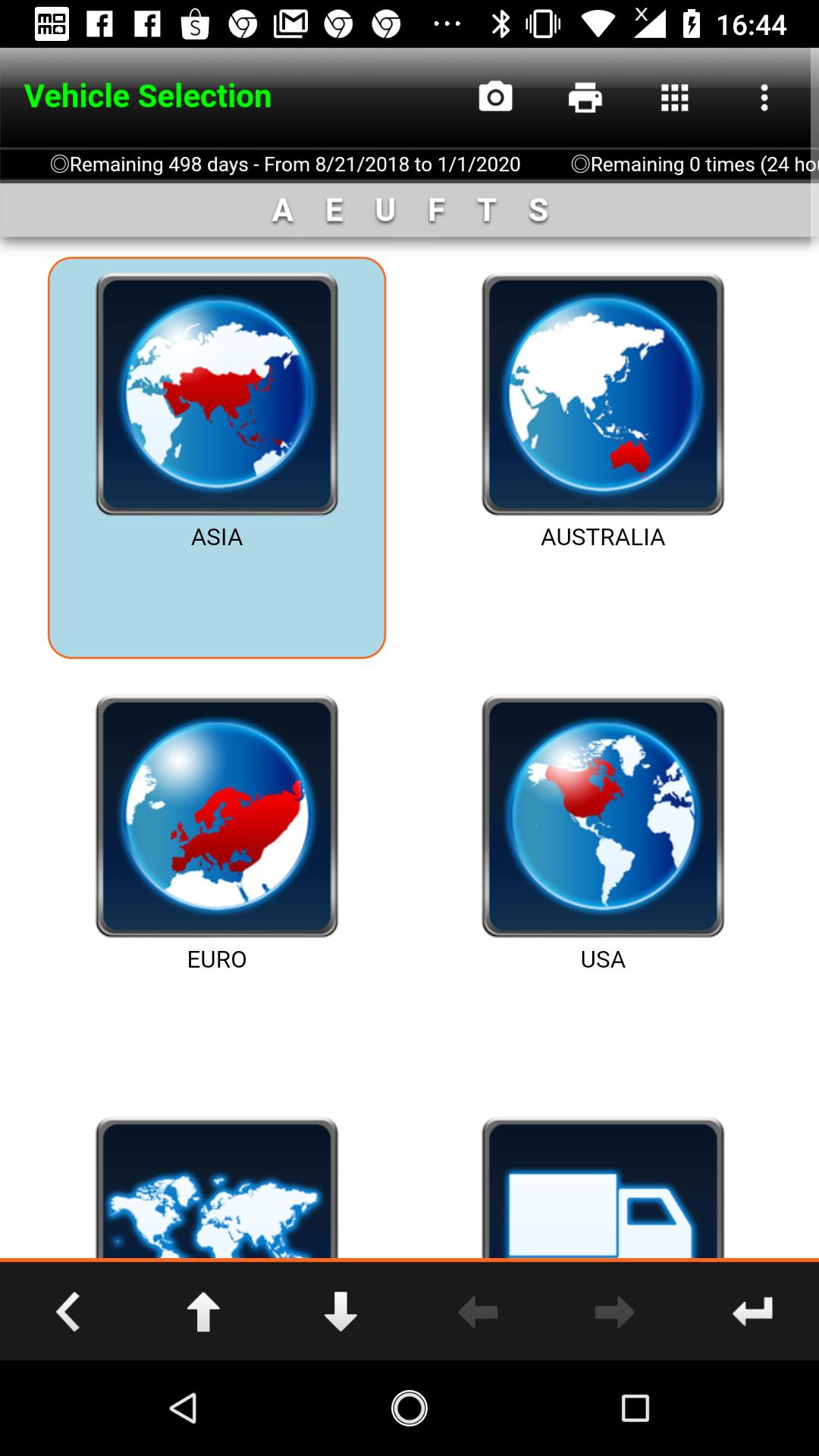Tap the chevron back button in toolbar
Image resolution: width=819 pixels, height=1456 pixels.
pyautogui.click(x=68, y=1312)
